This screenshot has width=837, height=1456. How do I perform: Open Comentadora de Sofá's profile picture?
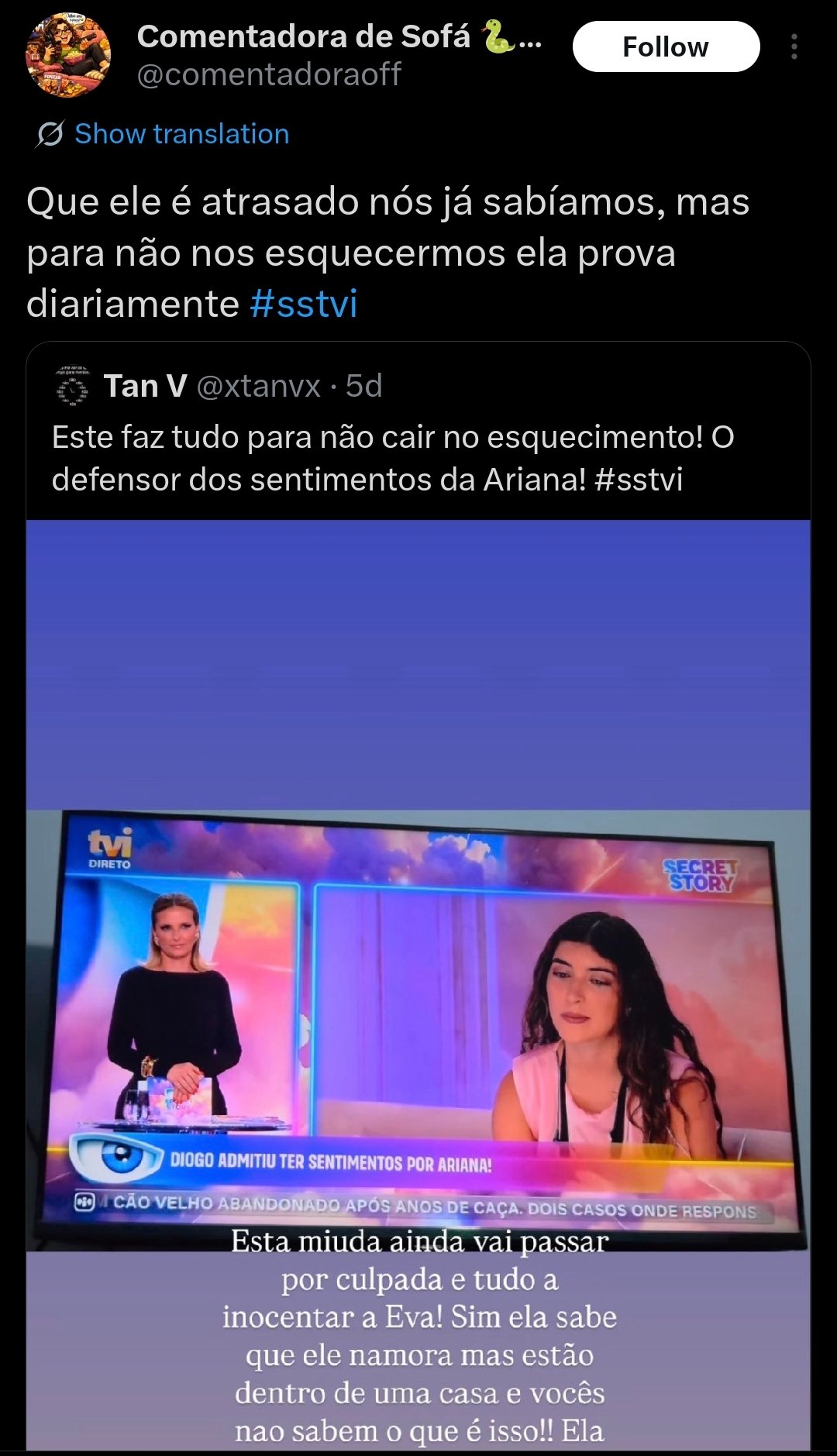point(68,55)
